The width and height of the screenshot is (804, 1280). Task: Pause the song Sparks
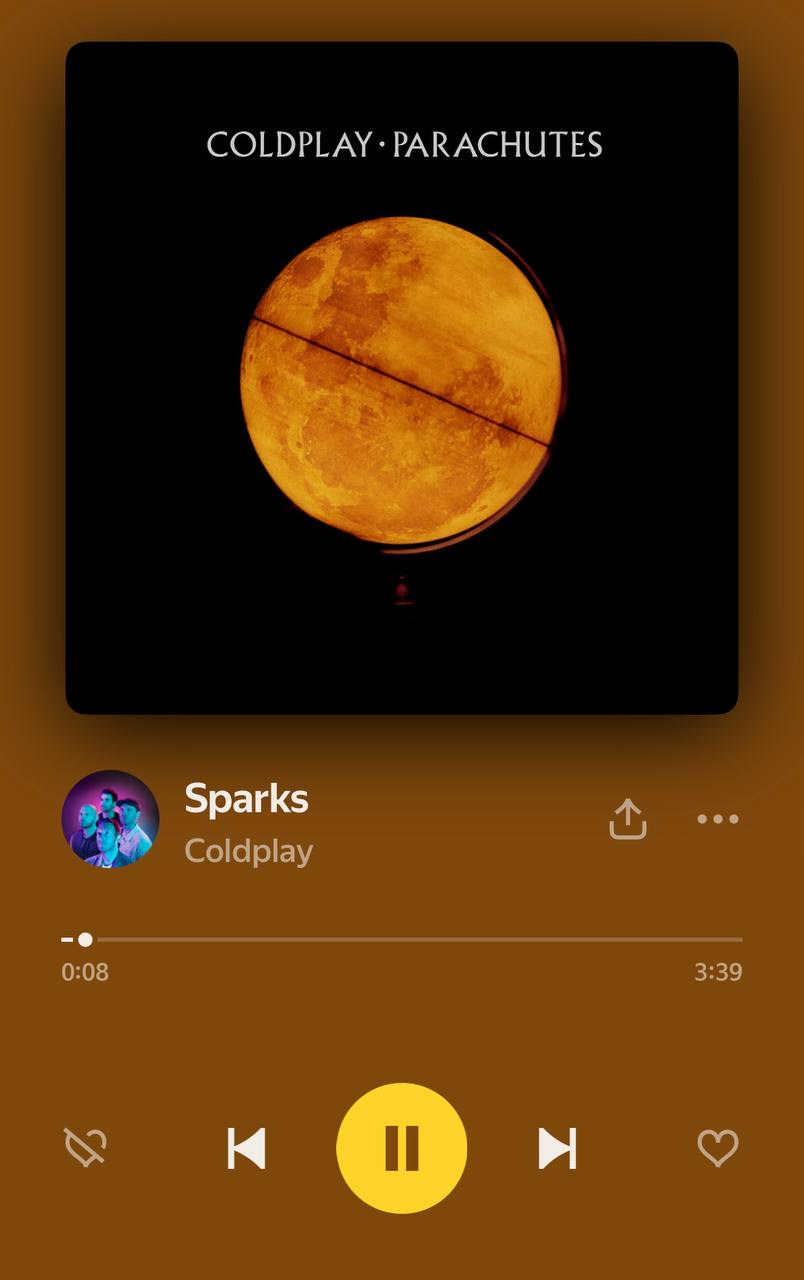point(402,1148)
